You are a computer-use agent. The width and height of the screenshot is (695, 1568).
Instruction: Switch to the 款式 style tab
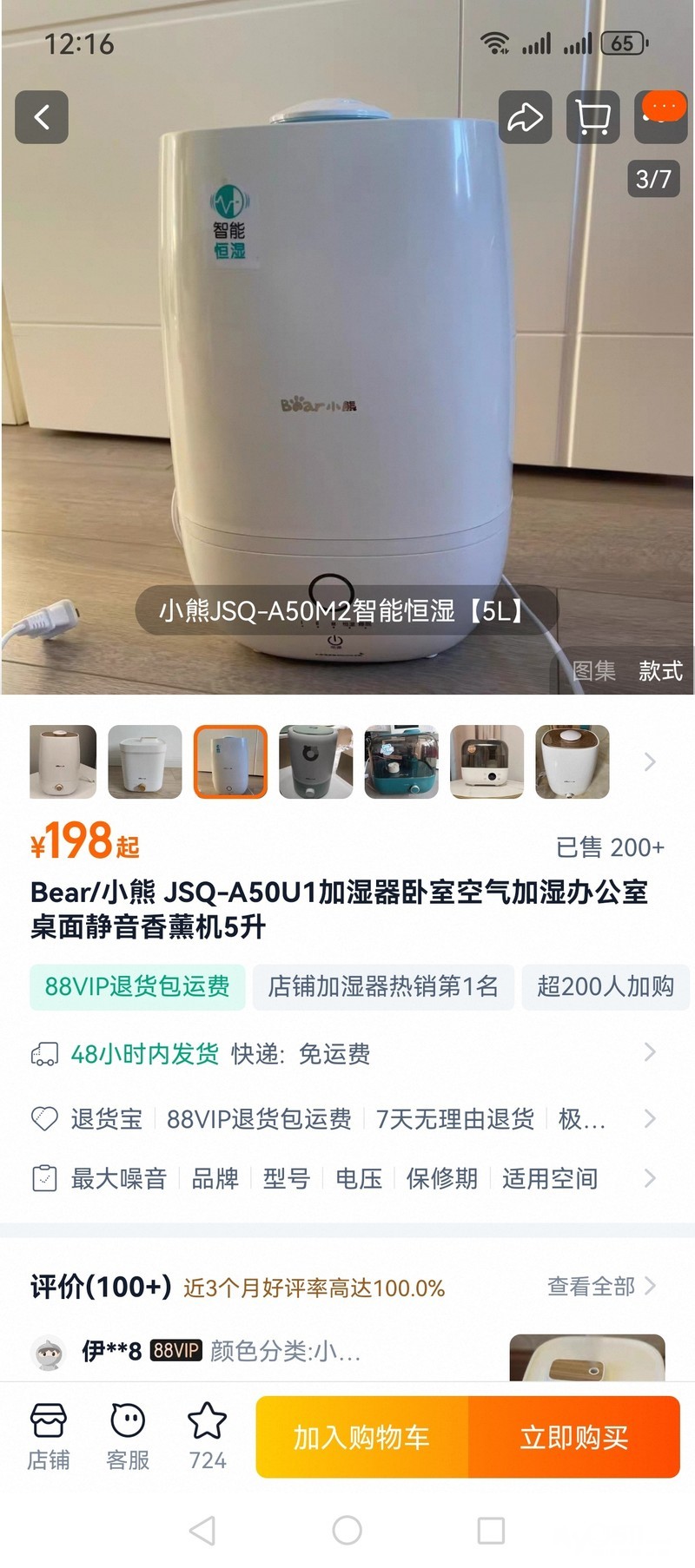click(x=660, y=670)
